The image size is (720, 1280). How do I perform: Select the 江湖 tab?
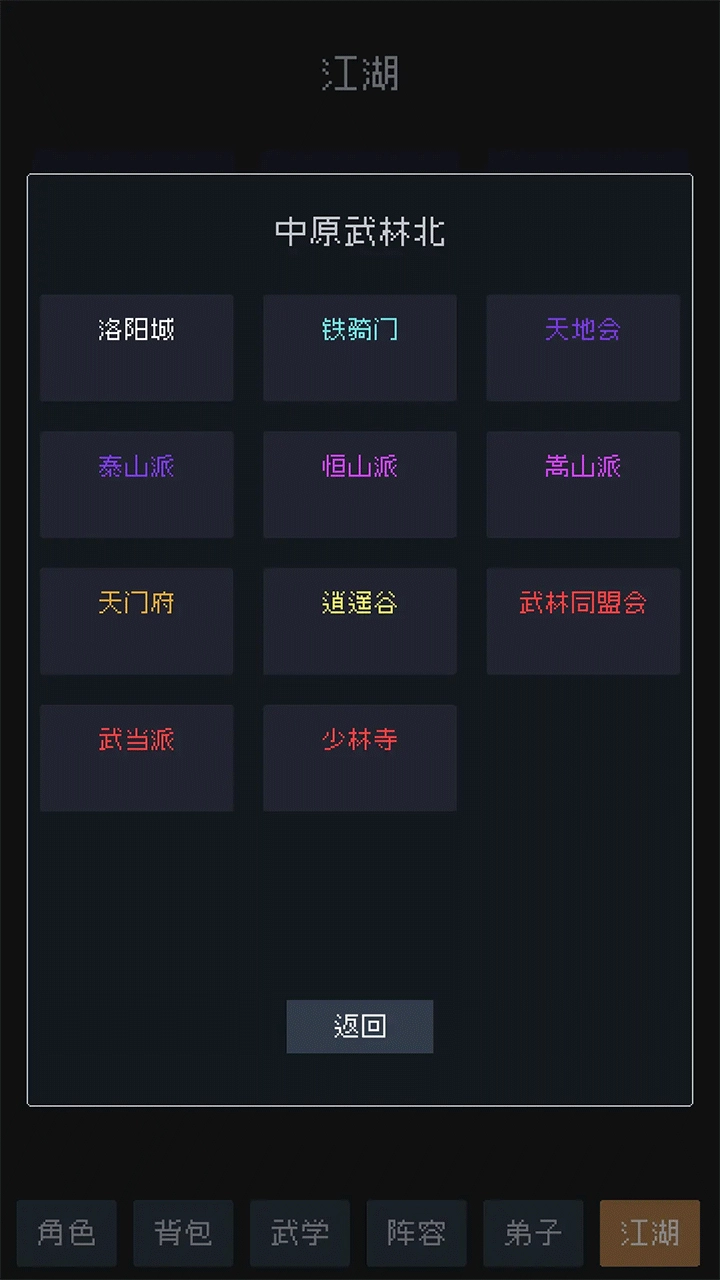coord(650,1233)
